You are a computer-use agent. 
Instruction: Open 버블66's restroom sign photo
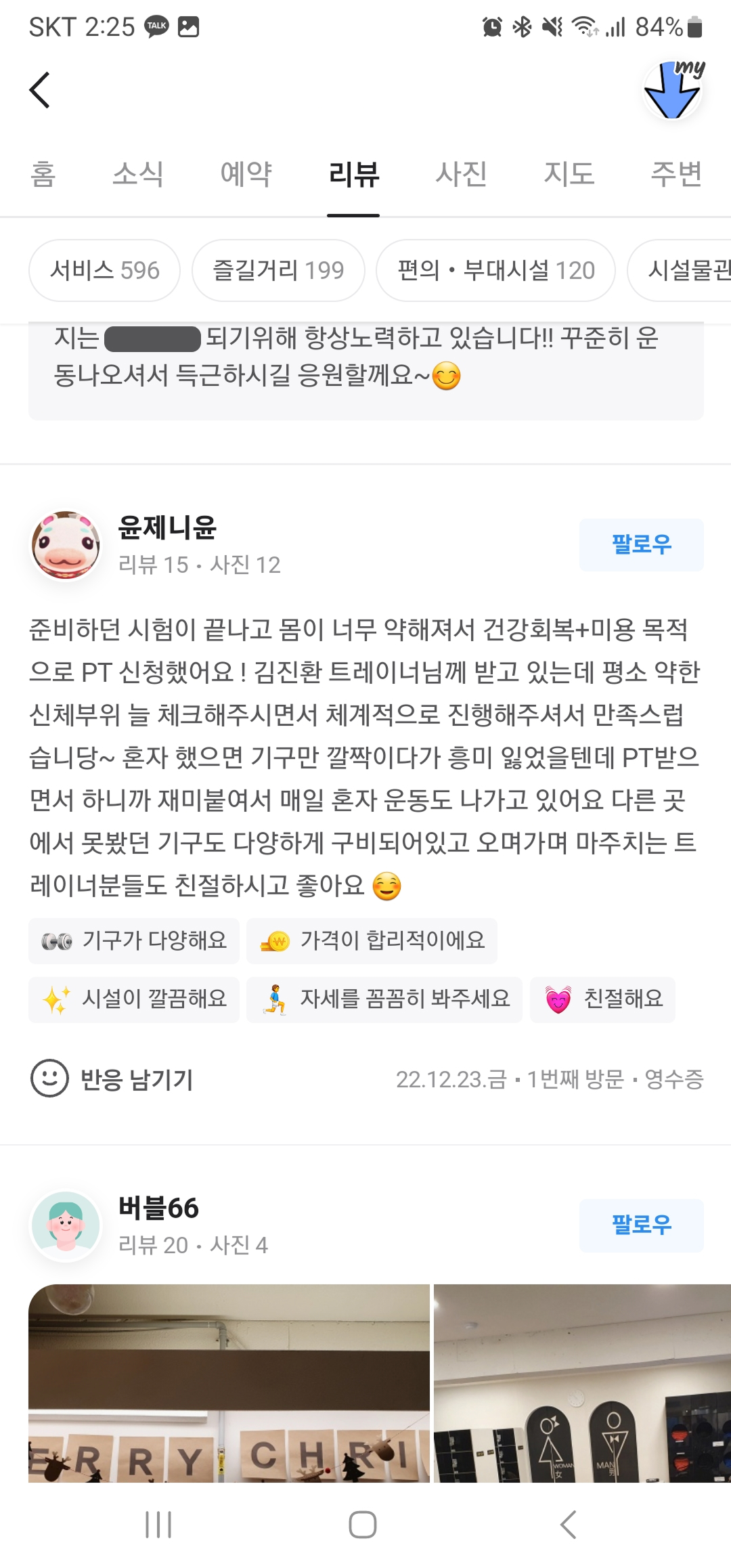[582, 1383]
